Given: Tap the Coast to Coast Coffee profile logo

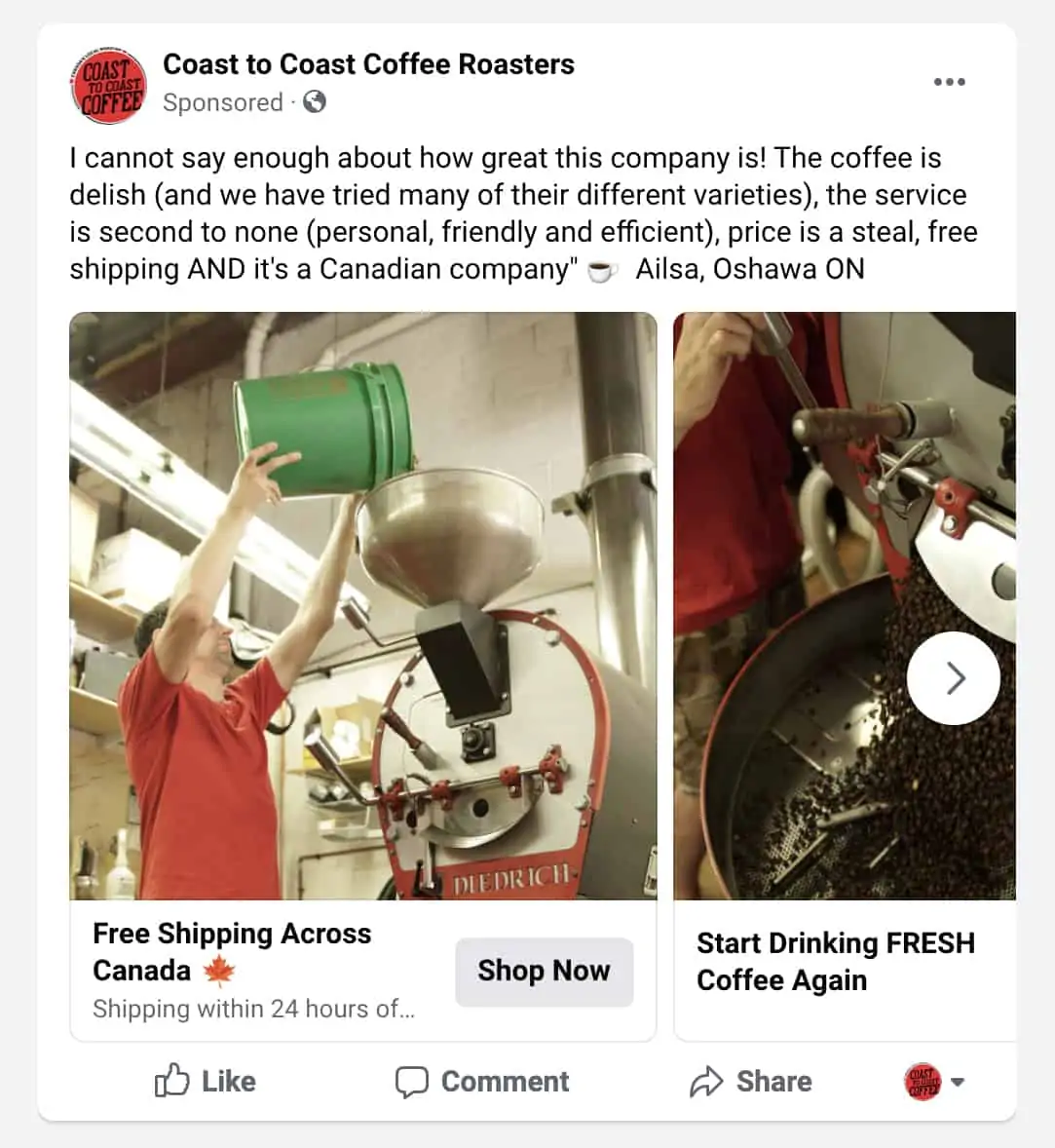Looking at the screenshot, I should coord(107,86).
